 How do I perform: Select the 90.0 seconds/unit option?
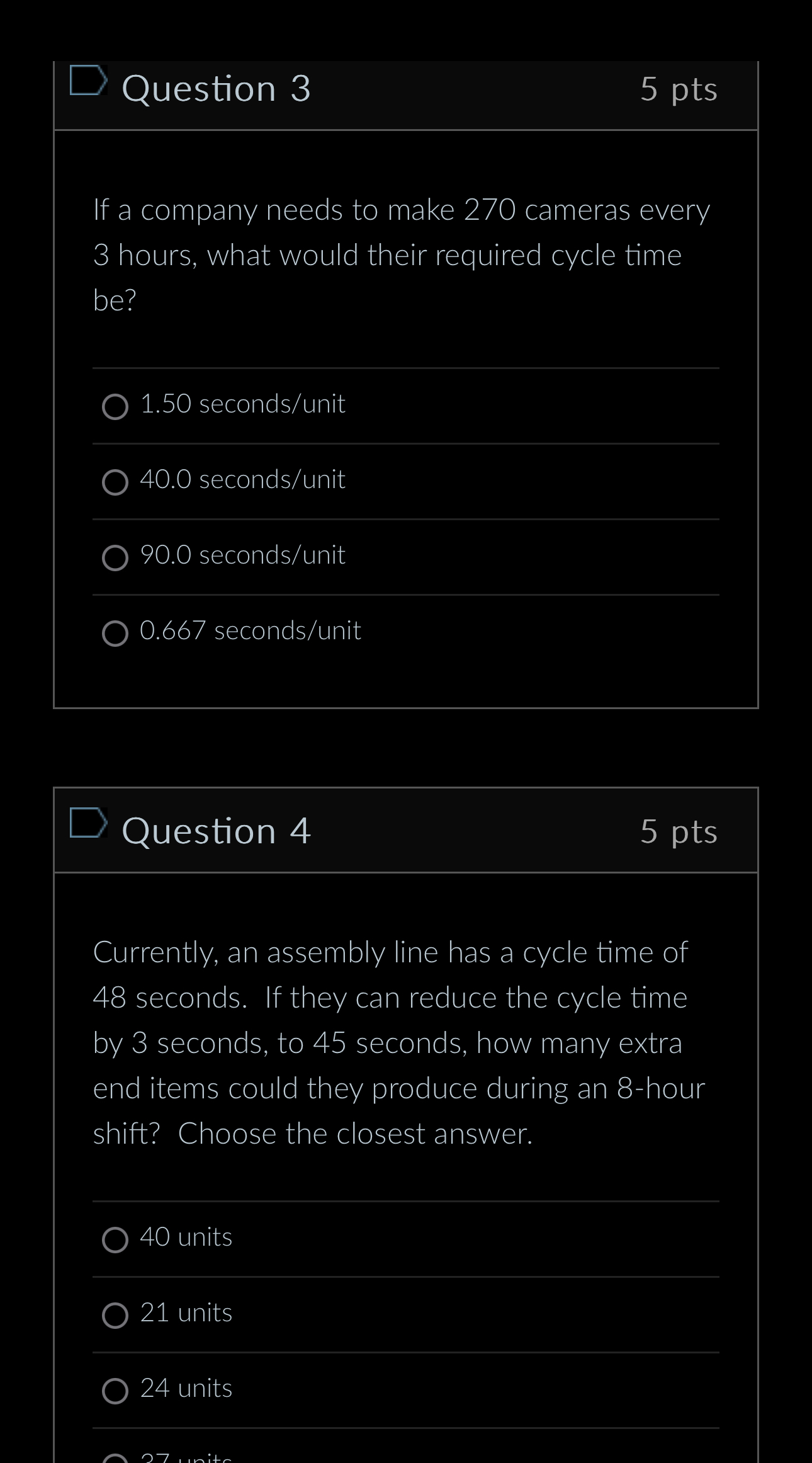coord(116,559)
